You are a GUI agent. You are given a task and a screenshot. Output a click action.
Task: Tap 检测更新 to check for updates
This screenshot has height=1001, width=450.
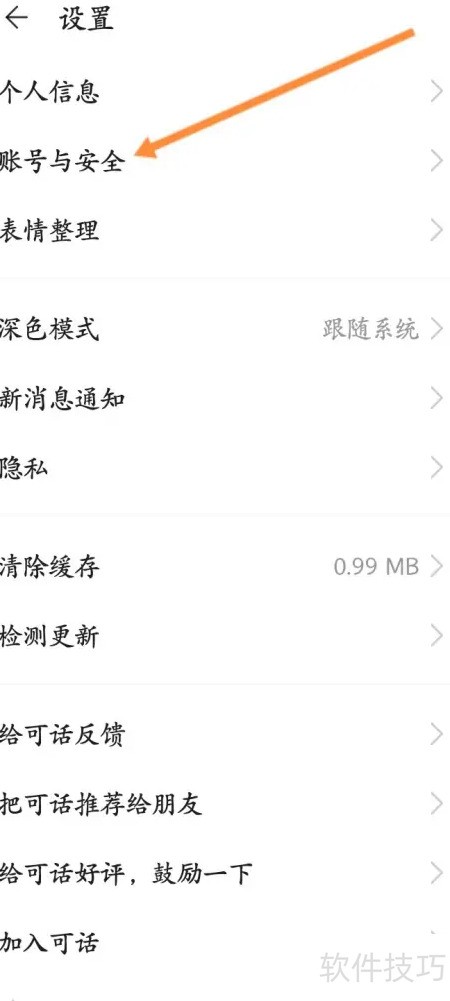[x=225, y=636]
